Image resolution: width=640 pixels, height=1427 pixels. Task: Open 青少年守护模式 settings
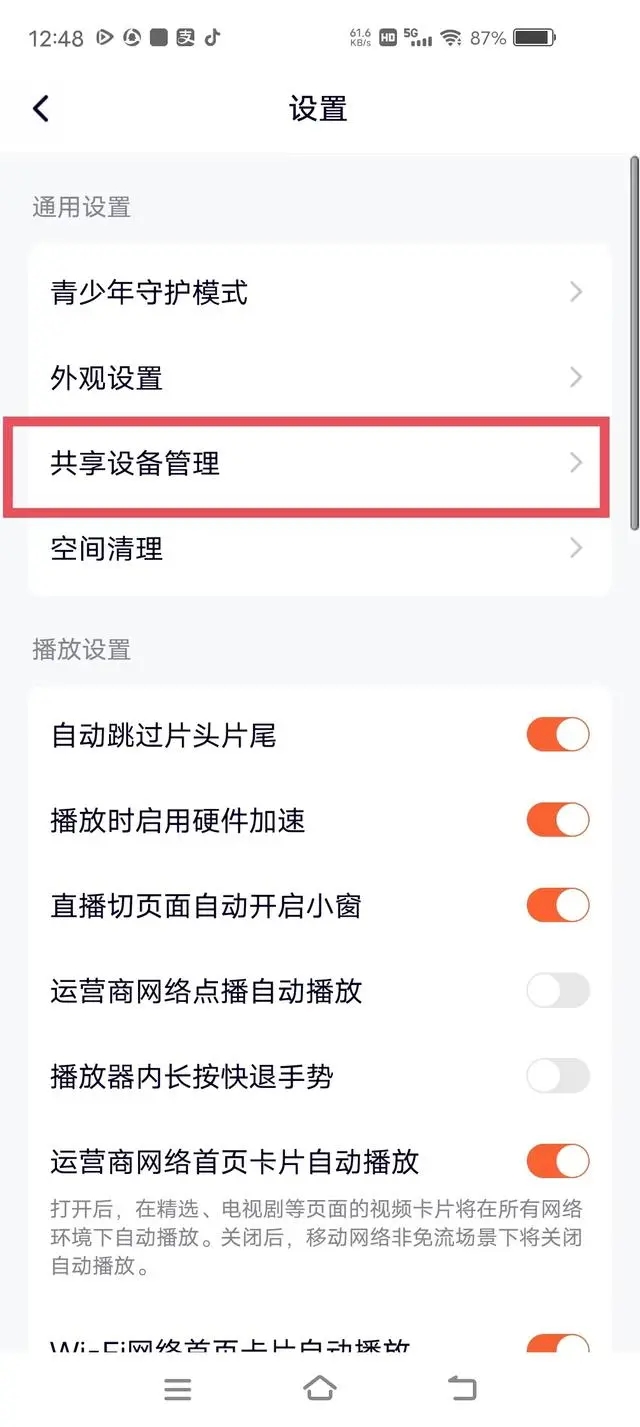319,293
